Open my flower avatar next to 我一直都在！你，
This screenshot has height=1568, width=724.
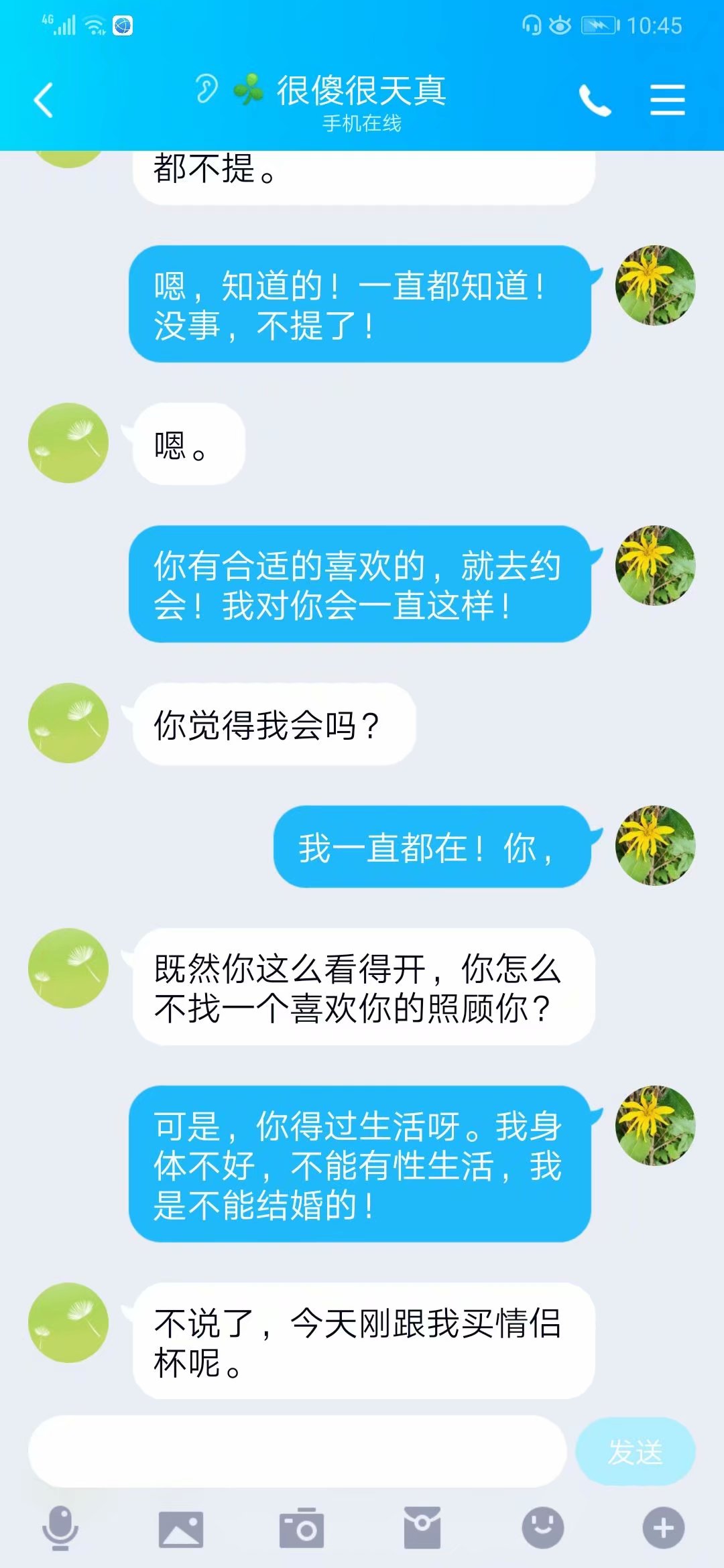pos(656,846)
